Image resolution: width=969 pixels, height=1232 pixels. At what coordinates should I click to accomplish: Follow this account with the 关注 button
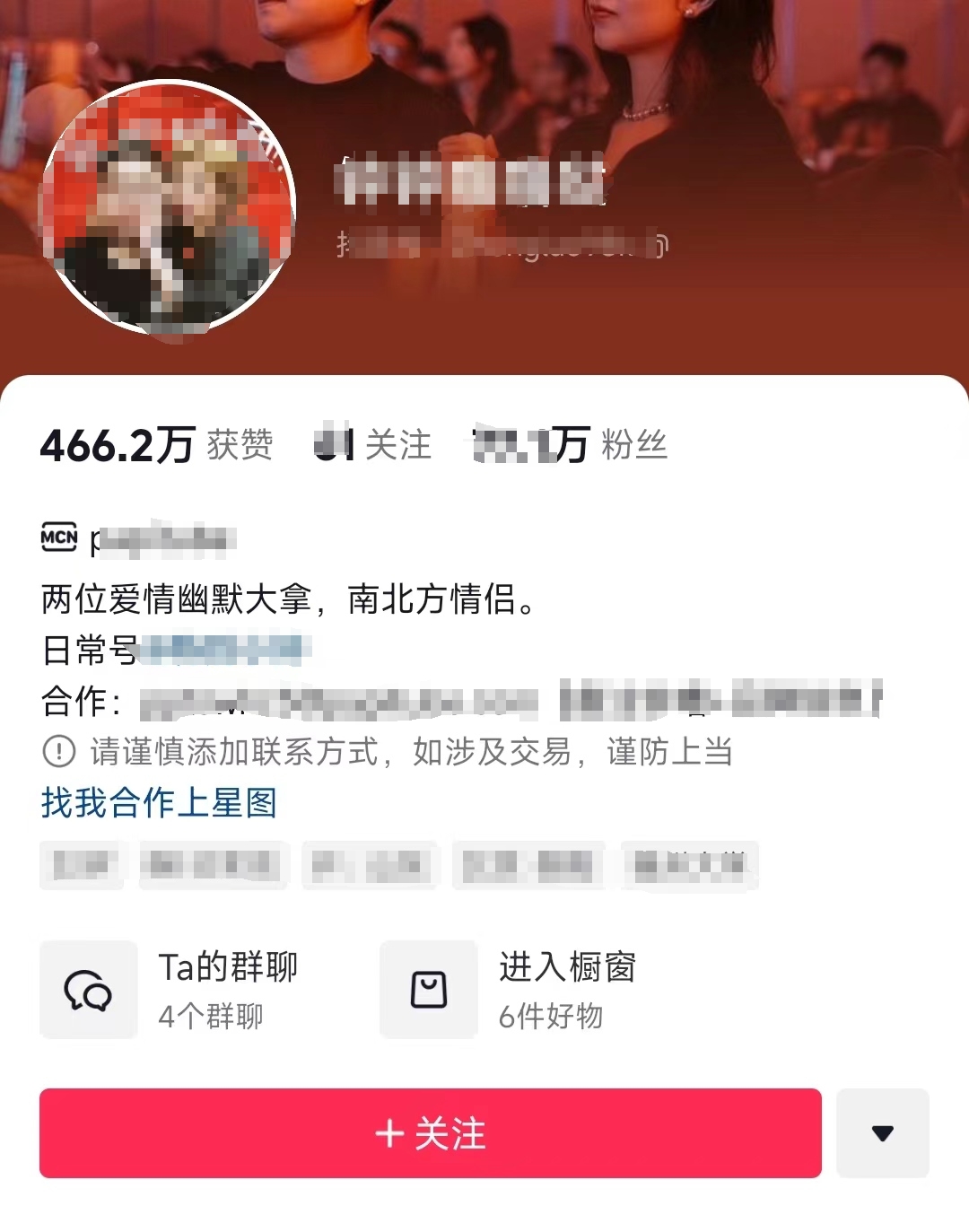pyautogui.click(x=430, y=1133)
